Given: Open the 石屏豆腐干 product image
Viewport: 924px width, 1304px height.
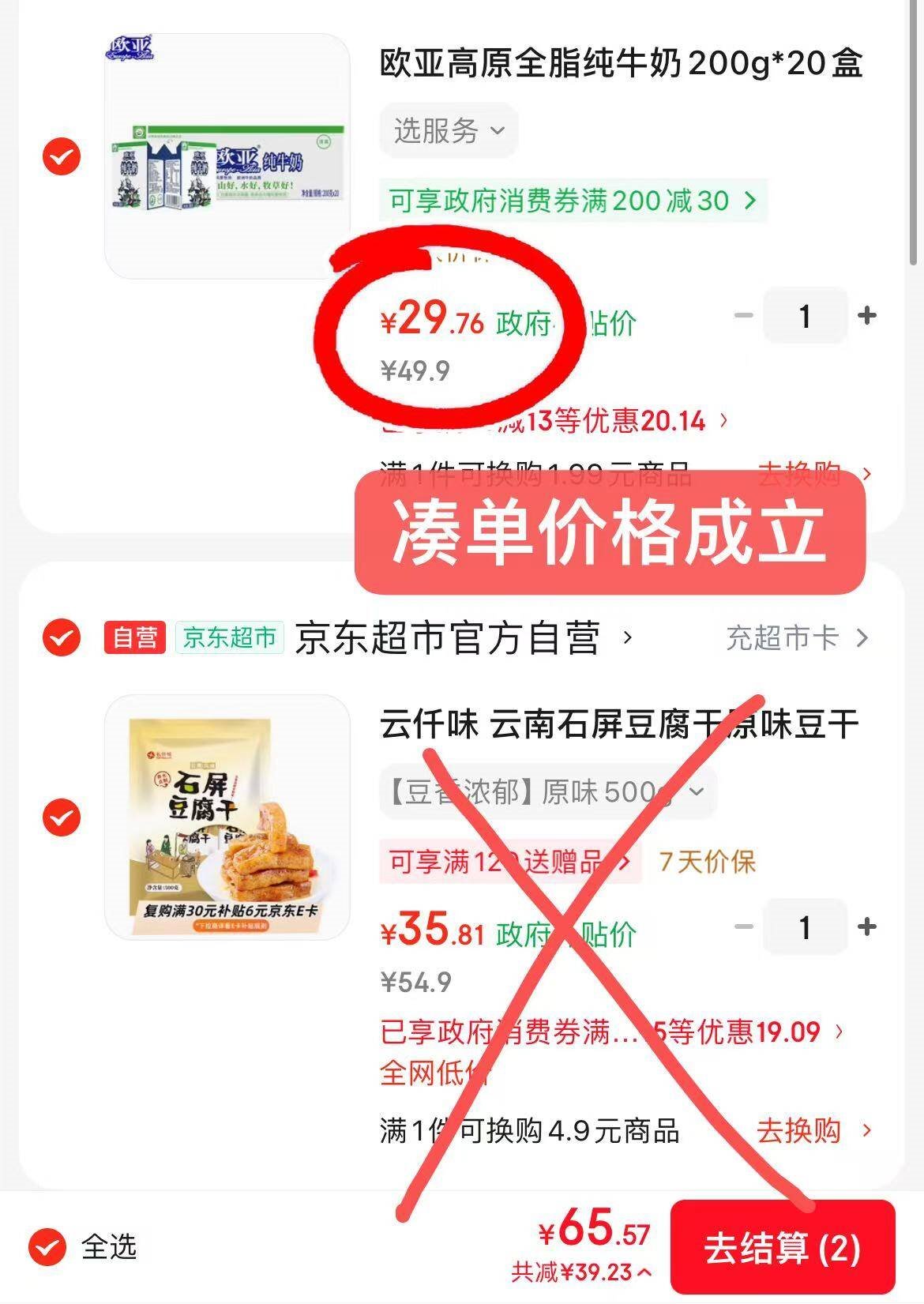Looking at the screenshot, I should click(x=227, y=817).
